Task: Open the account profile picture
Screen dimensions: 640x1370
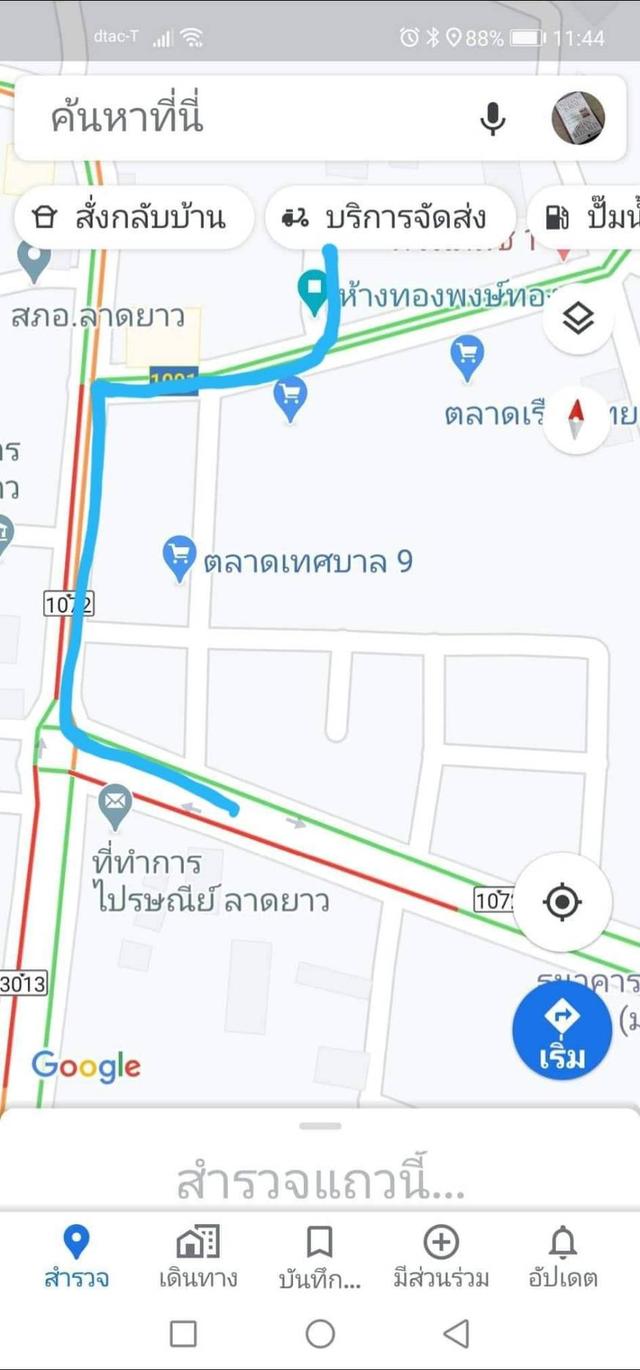Action: [578, 119]
